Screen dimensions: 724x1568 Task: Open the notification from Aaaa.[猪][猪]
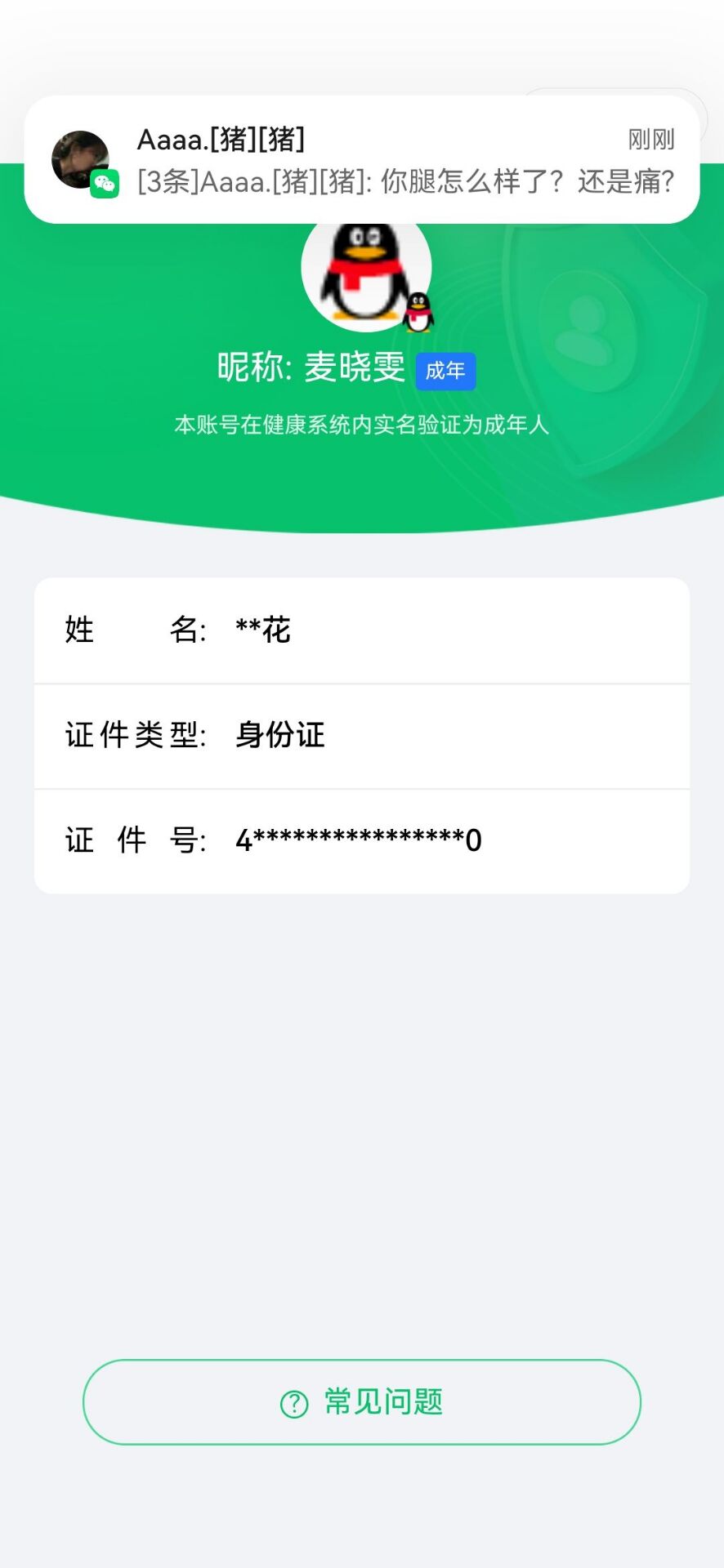pos(362,155)
